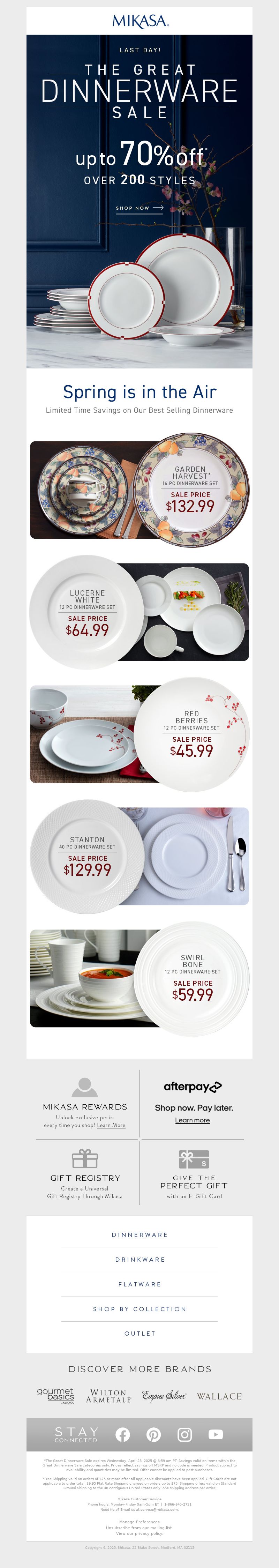Go to the Dinnerware category
The width and height of the screenshot is (279, 1568).
pyautogui.click(x=139, y=1235)
